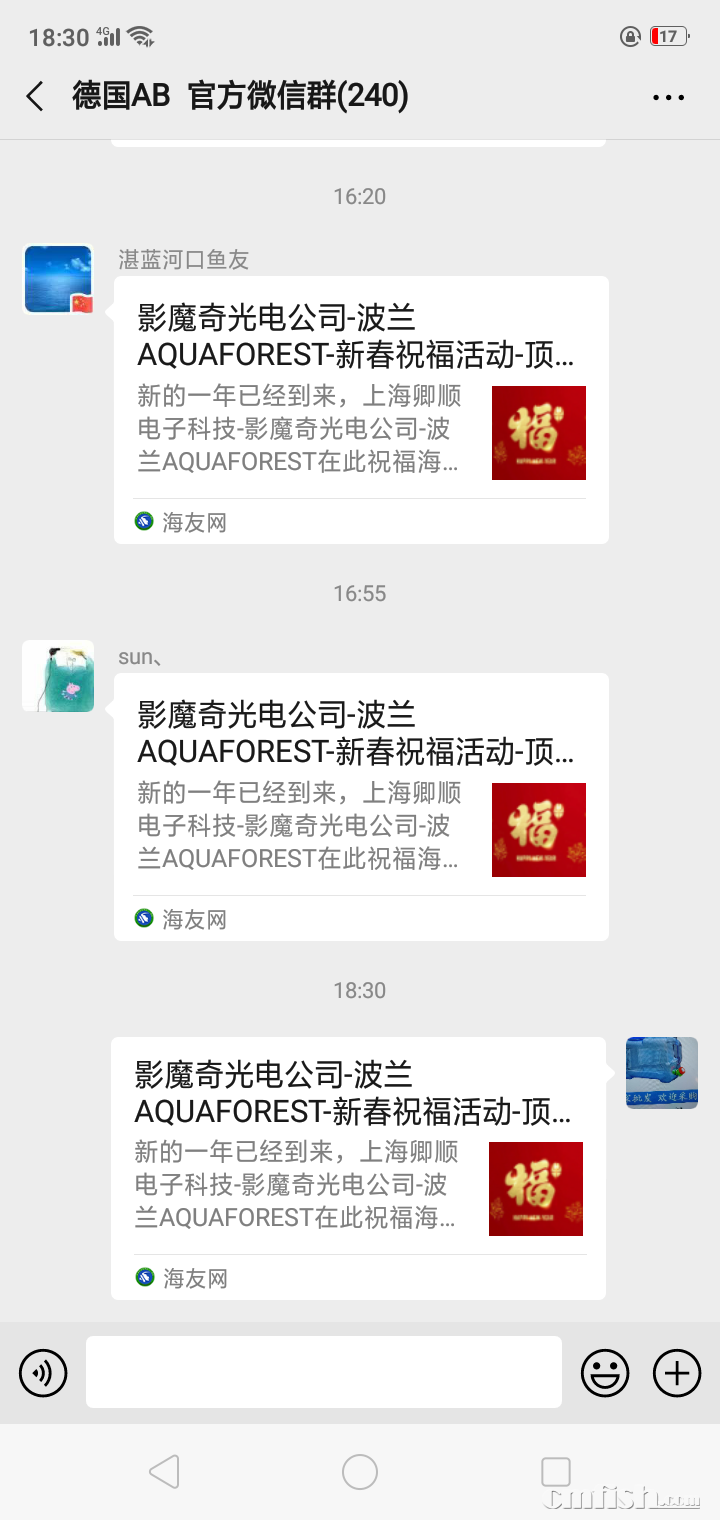Tap the red 福 thumbnail in the 16:55 card

[538, 830]
